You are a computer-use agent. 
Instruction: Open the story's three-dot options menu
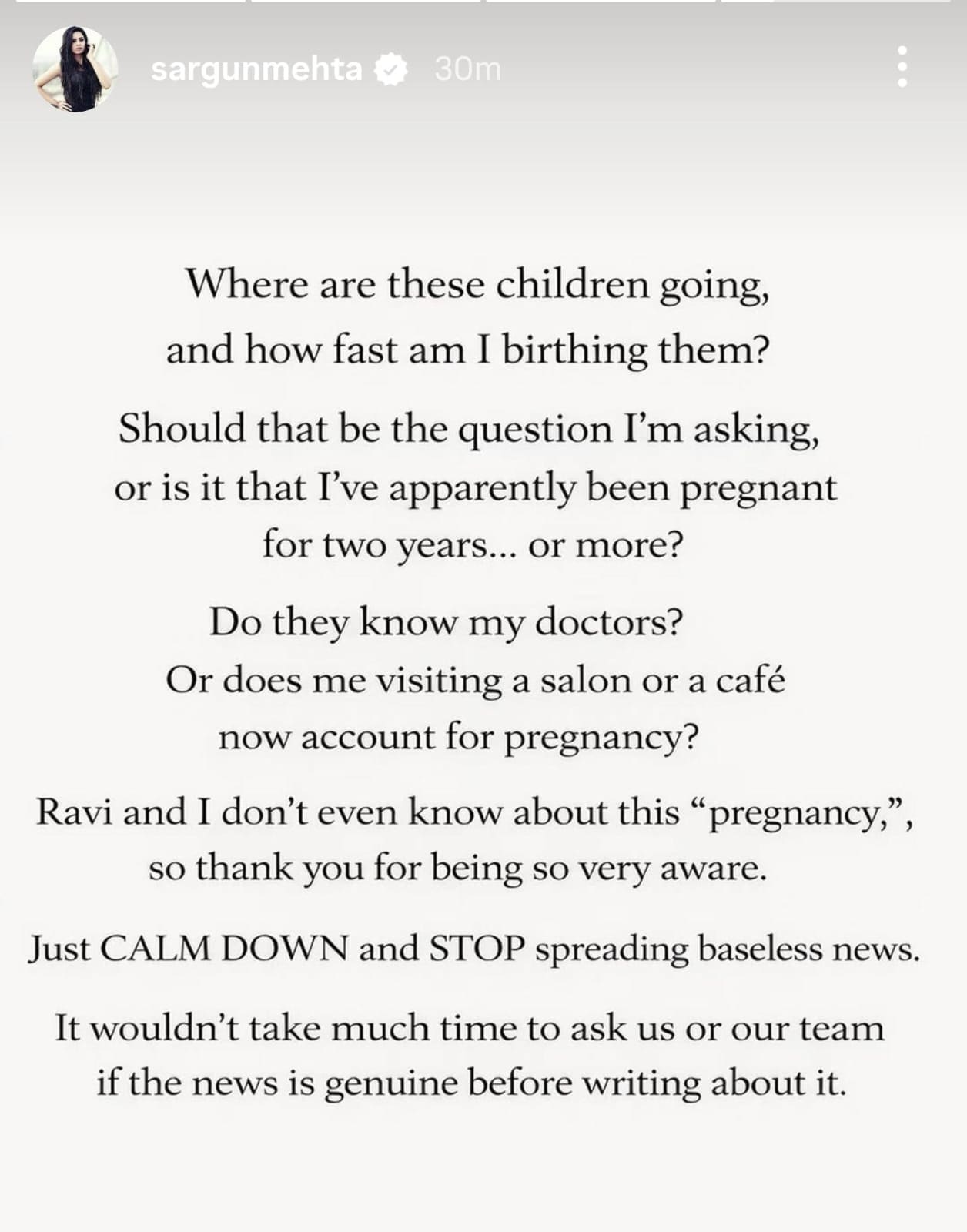click(902, 67)
